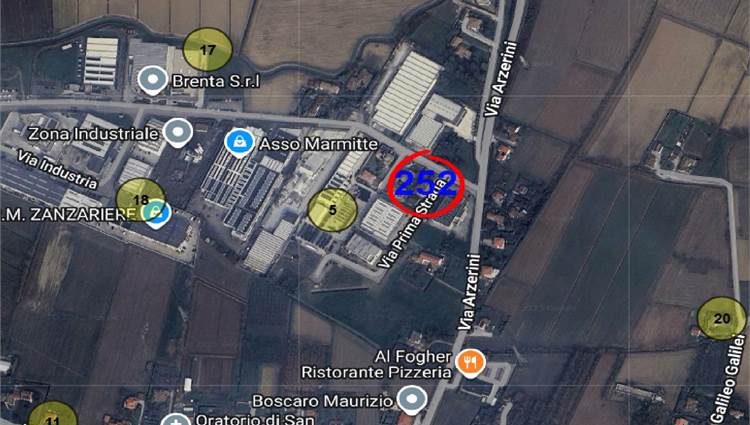The height and width of the screenshot is (425, 750).
Task: Open the yellow marker numbered 20
Action: point(721,319)
